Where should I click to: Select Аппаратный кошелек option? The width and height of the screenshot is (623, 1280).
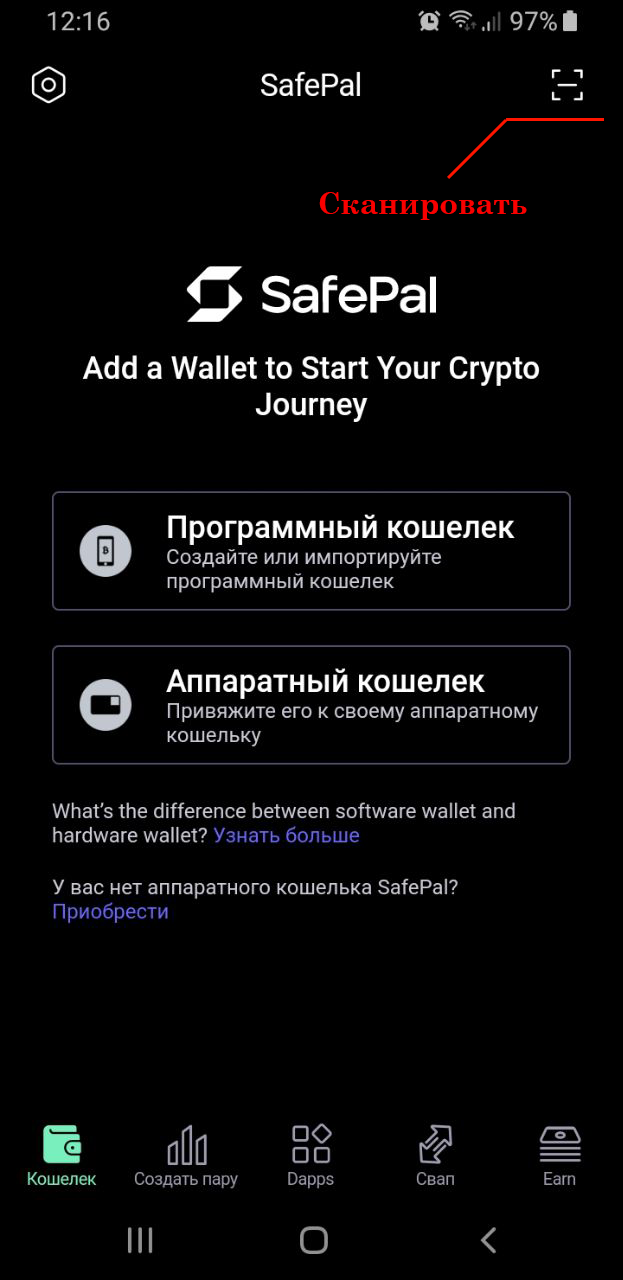311,705
